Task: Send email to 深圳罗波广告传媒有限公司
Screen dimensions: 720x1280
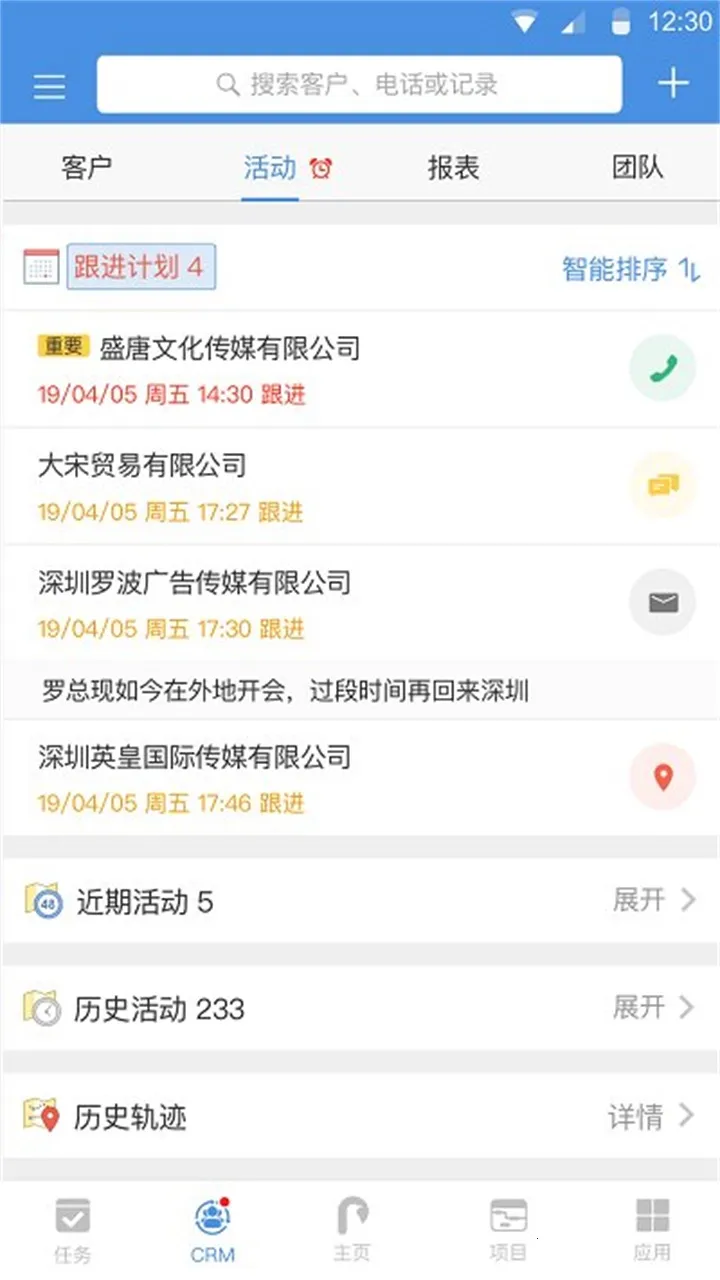Action: [x=663, y=602]
